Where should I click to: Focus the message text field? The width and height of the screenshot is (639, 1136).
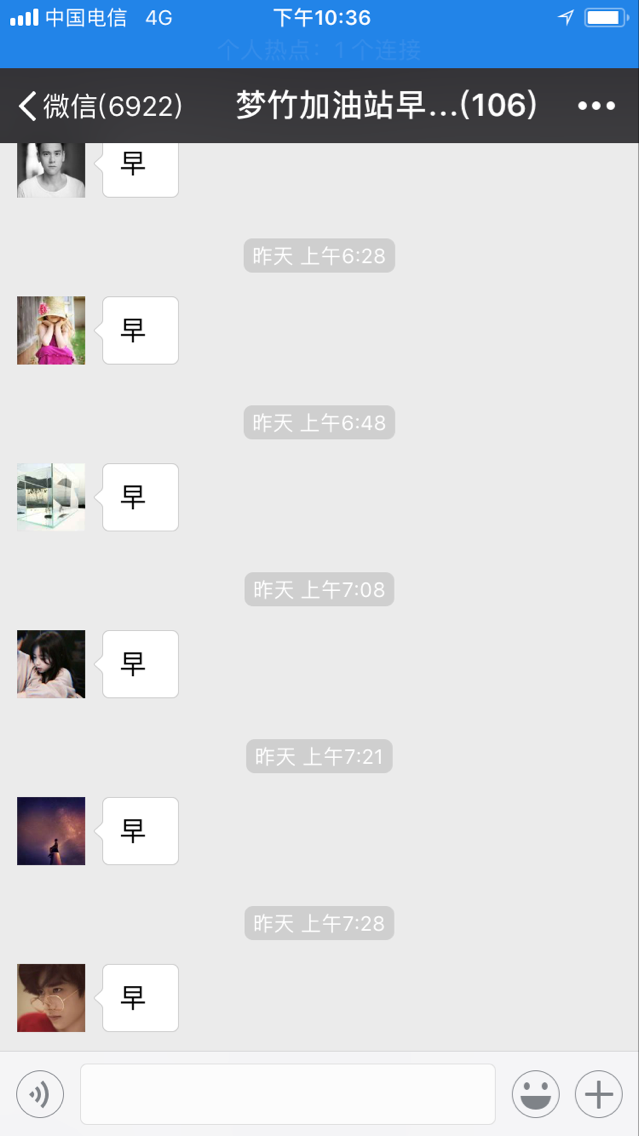click(x=288, y=1094)
